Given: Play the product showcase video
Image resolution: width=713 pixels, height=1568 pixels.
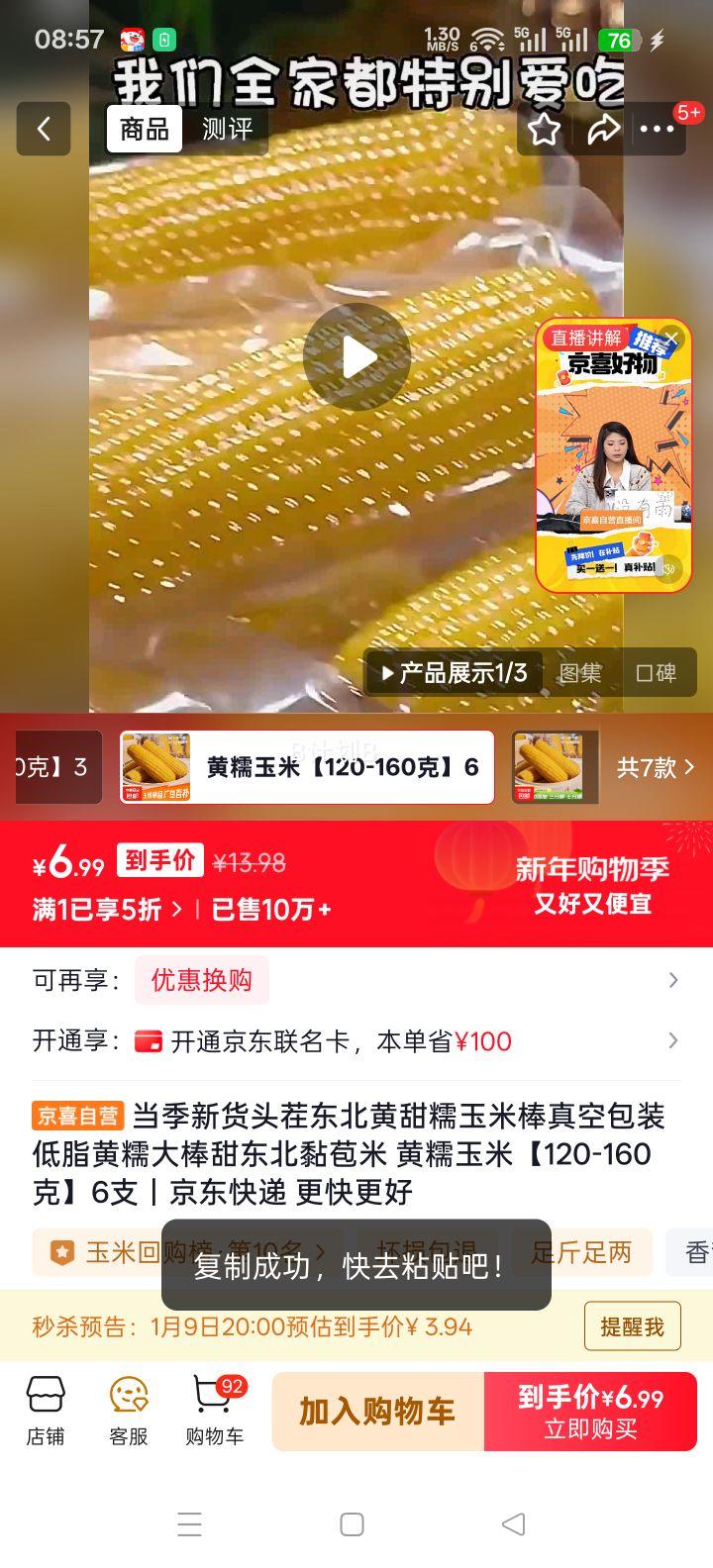Looking at the screenshot, I should click(x=356, y=356).
